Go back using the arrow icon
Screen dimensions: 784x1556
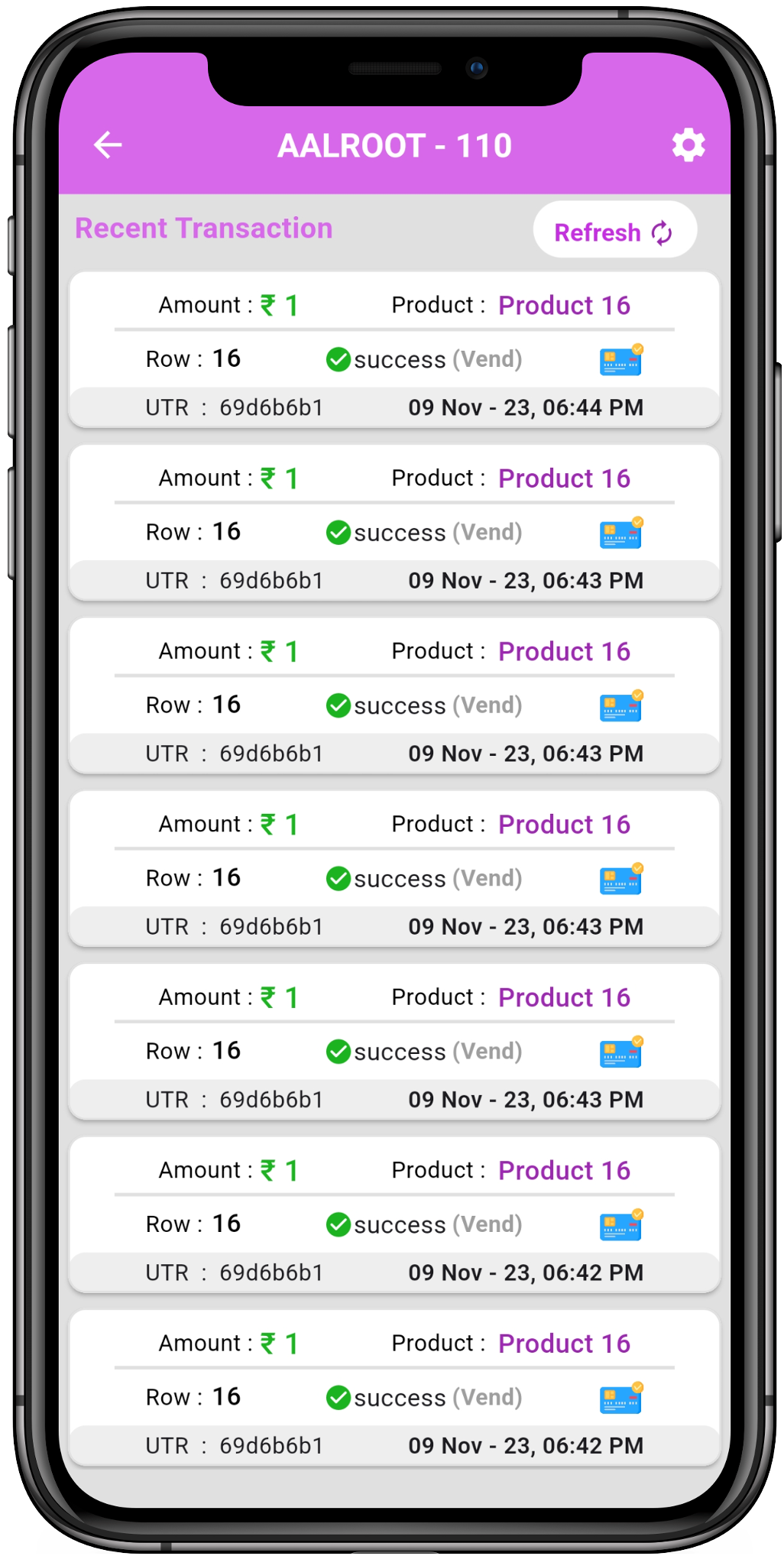point(108,145)
